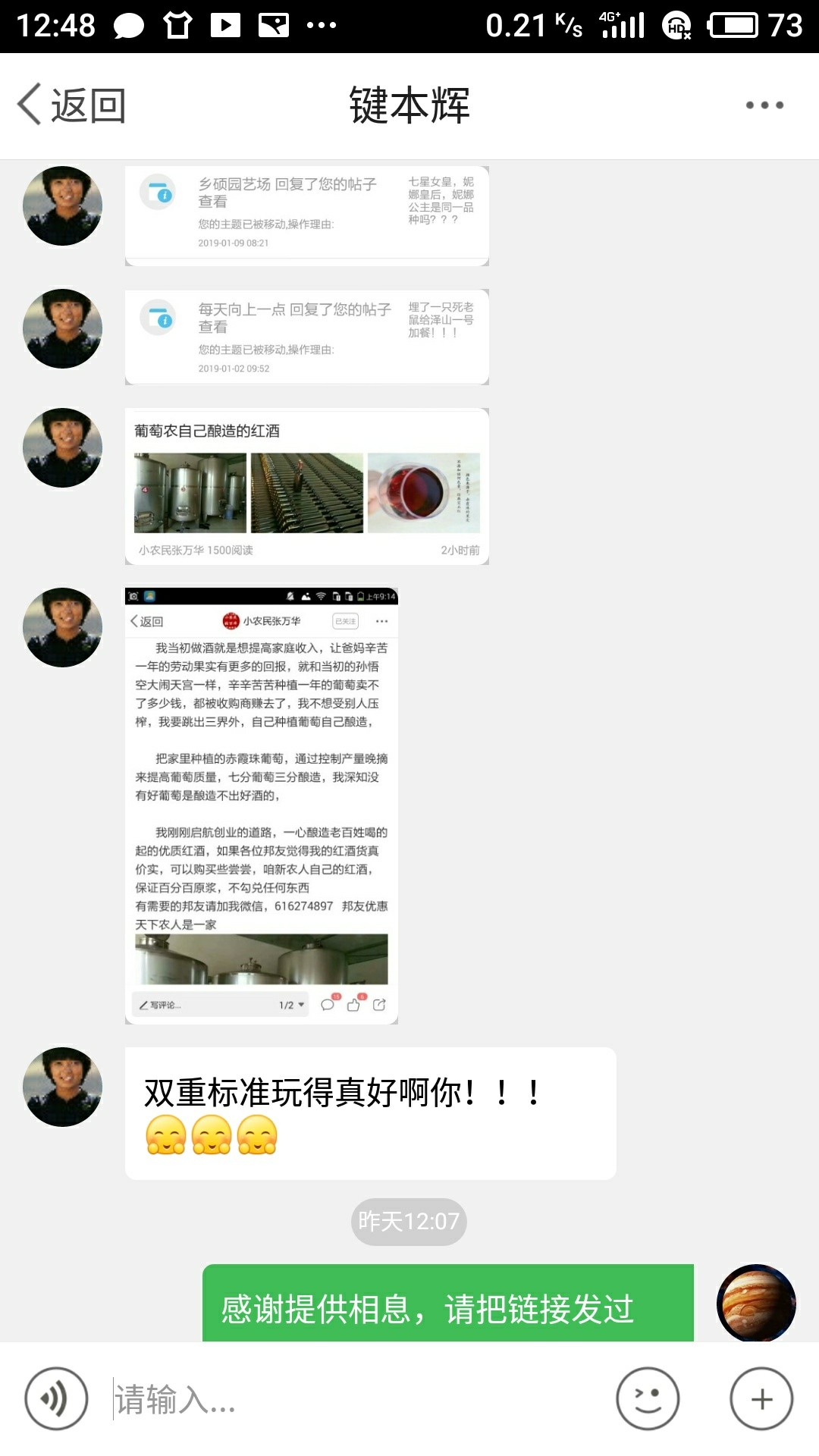This screenshot has height=1456, width=819.
Task: Tap the 请输入 message field
Action: tap(356, 1398)
